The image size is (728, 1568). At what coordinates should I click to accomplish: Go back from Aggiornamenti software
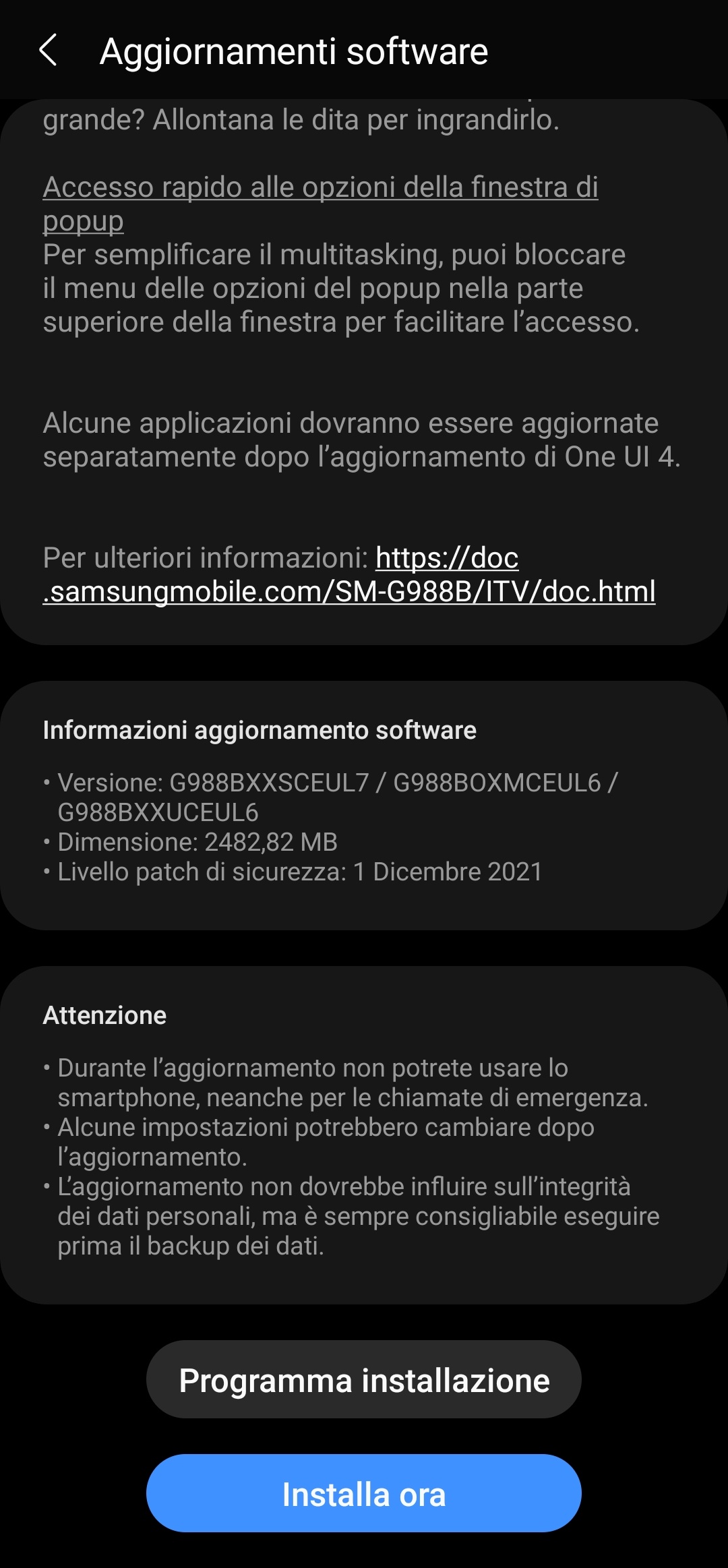49,51
